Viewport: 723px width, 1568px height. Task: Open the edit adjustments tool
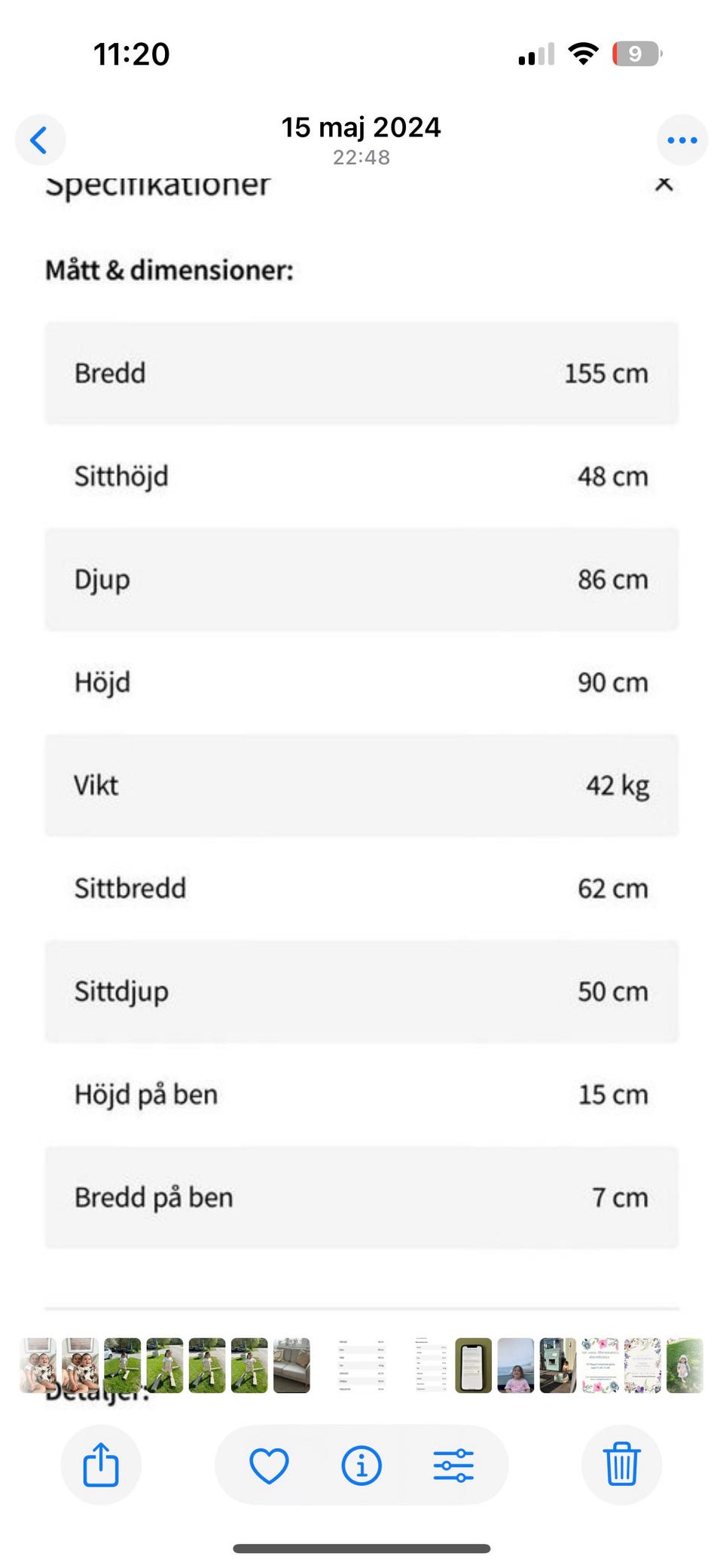(x=453, y=1466)
